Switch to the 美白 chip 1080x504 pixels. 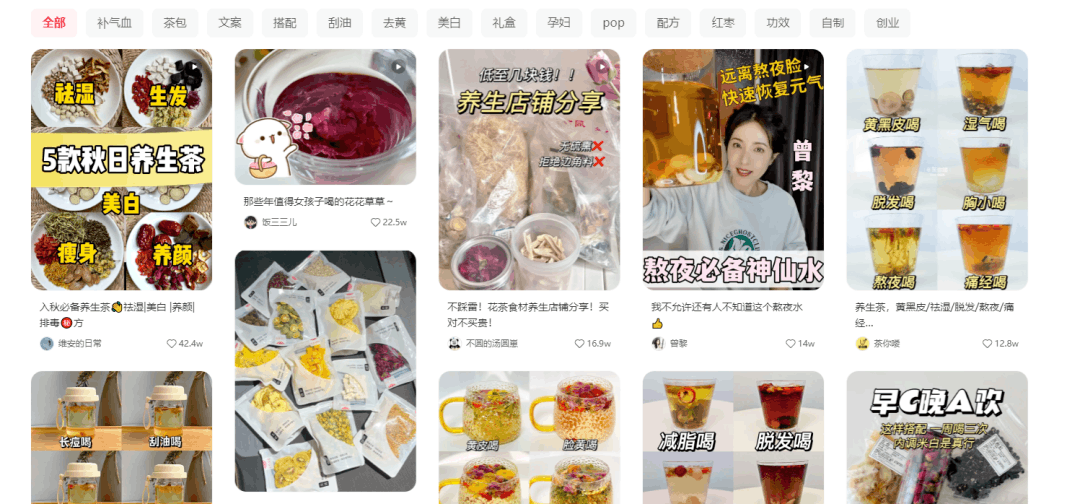pos(449,23)
